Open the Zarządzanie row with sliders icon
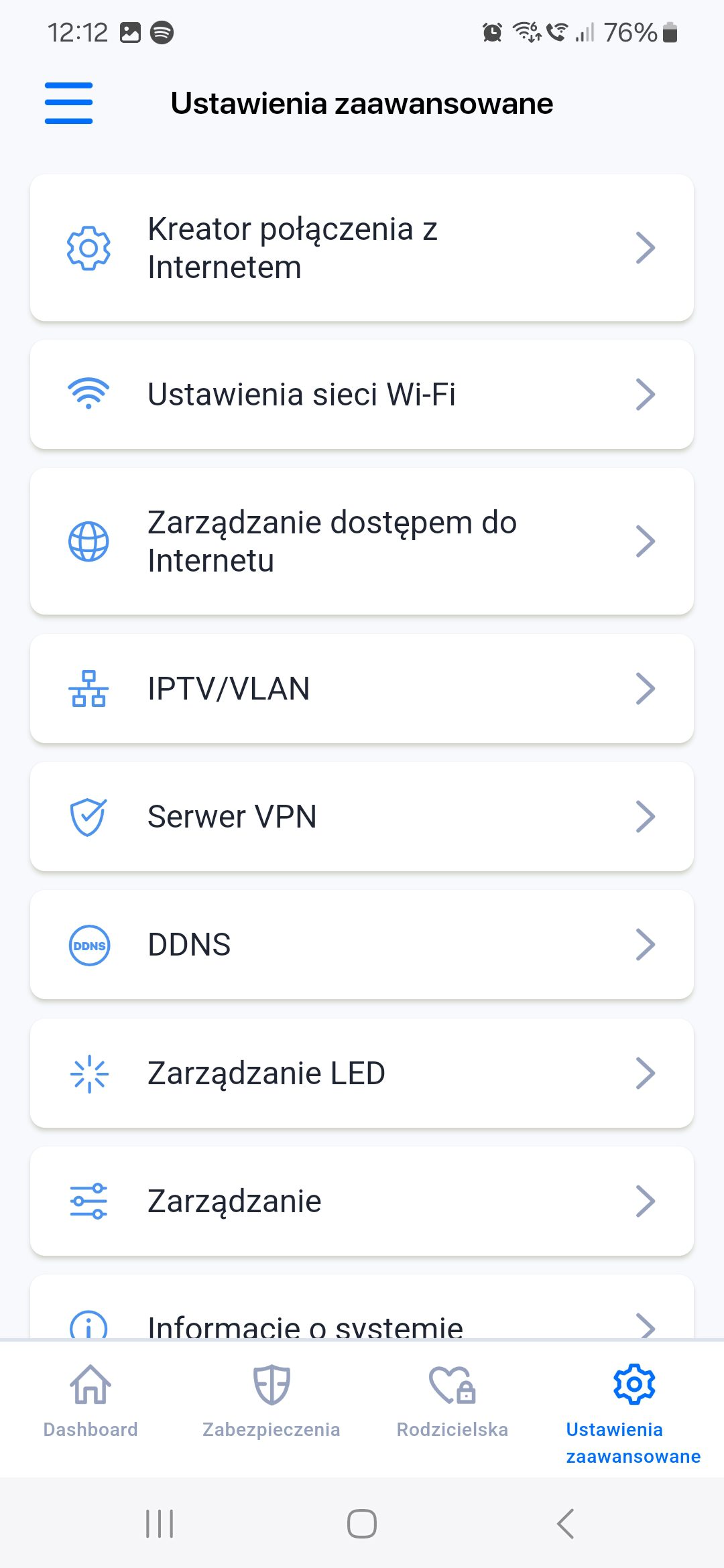Image resolution: width=724 pixels, height=1568 pixels. pyautogui.click(x=362, y=1201)
